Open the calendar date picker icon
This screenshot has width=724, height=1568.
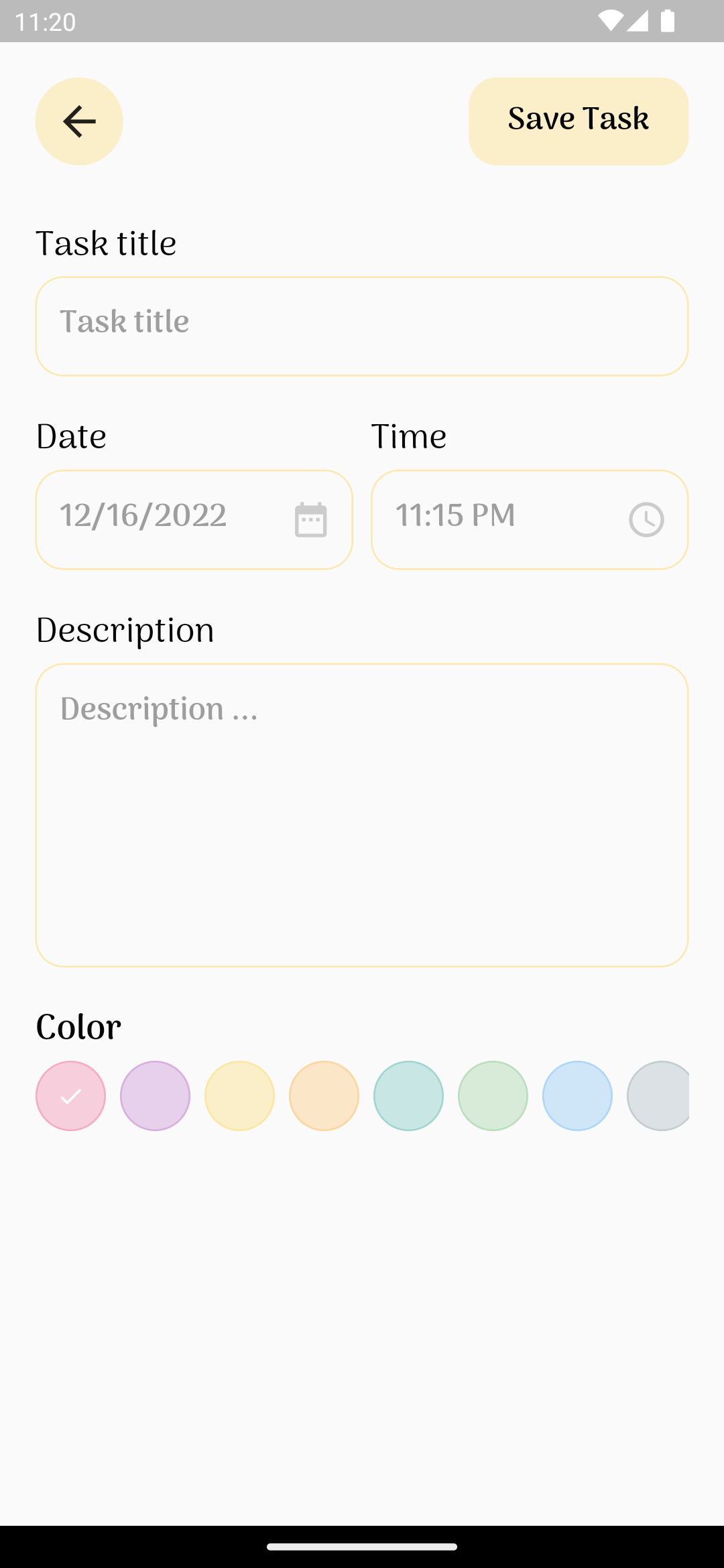point(312,519)
